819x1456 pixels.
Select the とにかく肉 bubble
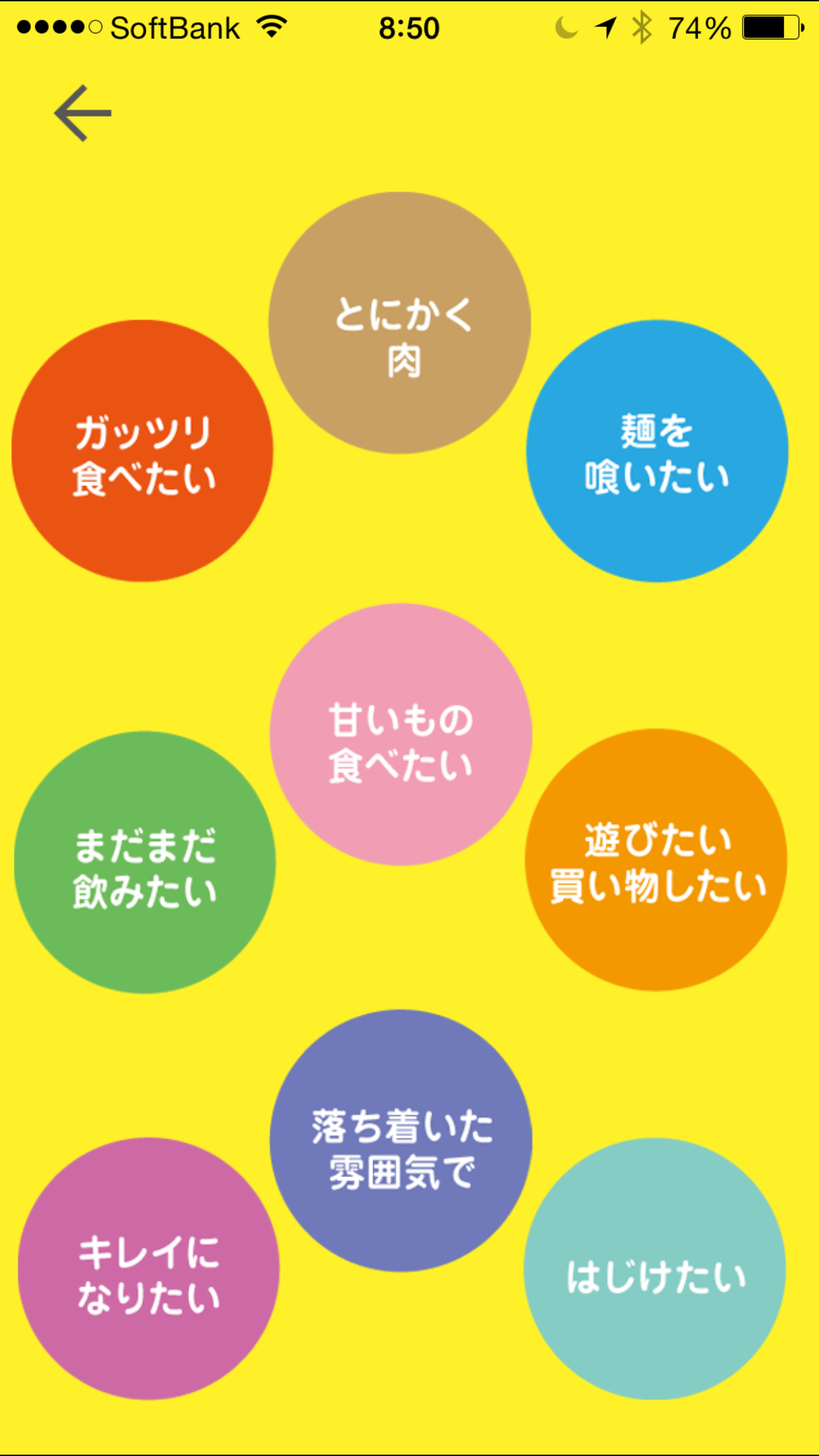[x=400, y=322]
